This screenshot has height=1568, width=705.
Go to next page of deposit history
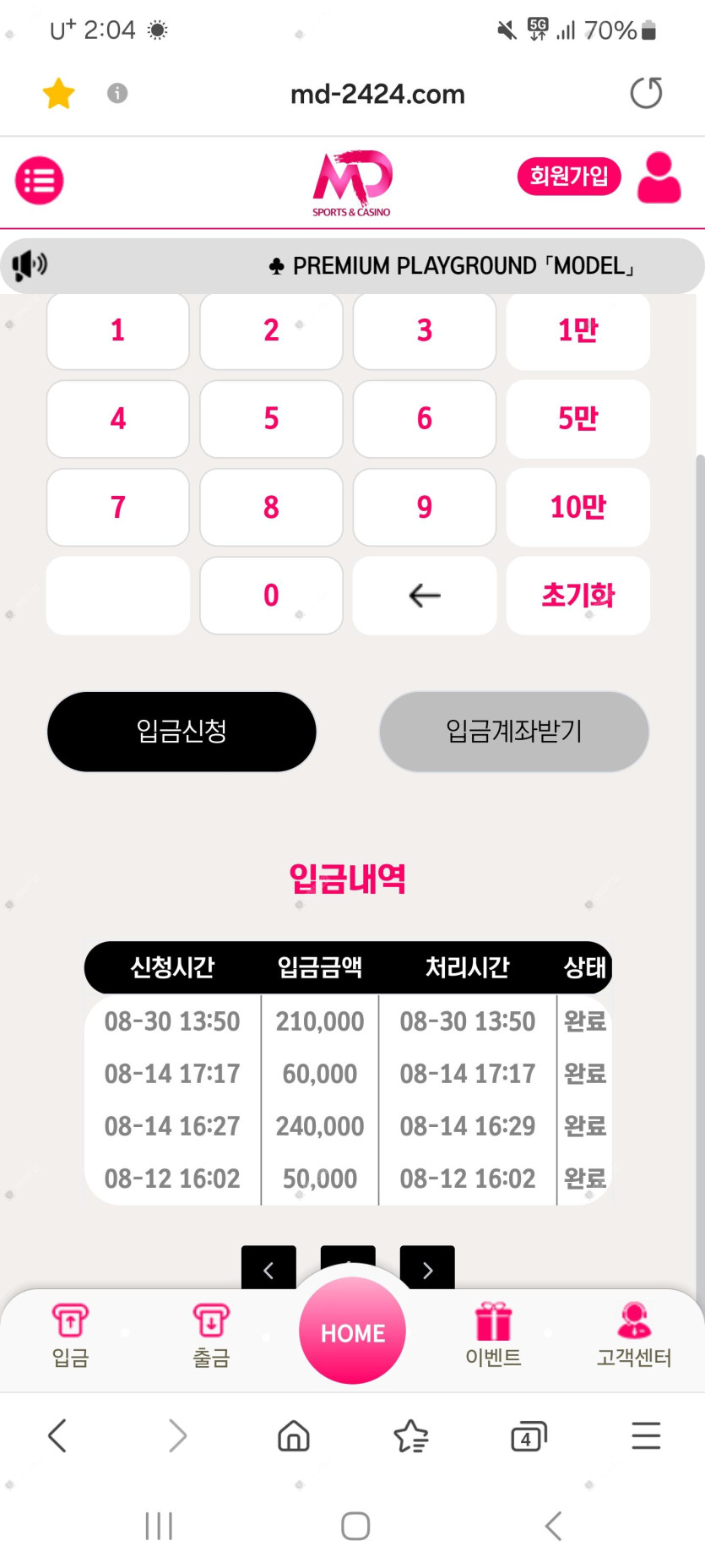pos(427,1268)
